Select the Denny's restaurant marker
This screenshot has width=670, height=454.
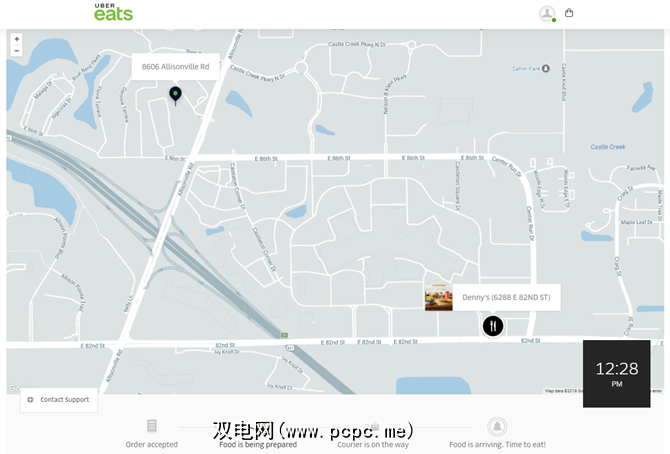click(x=493, y=325)
